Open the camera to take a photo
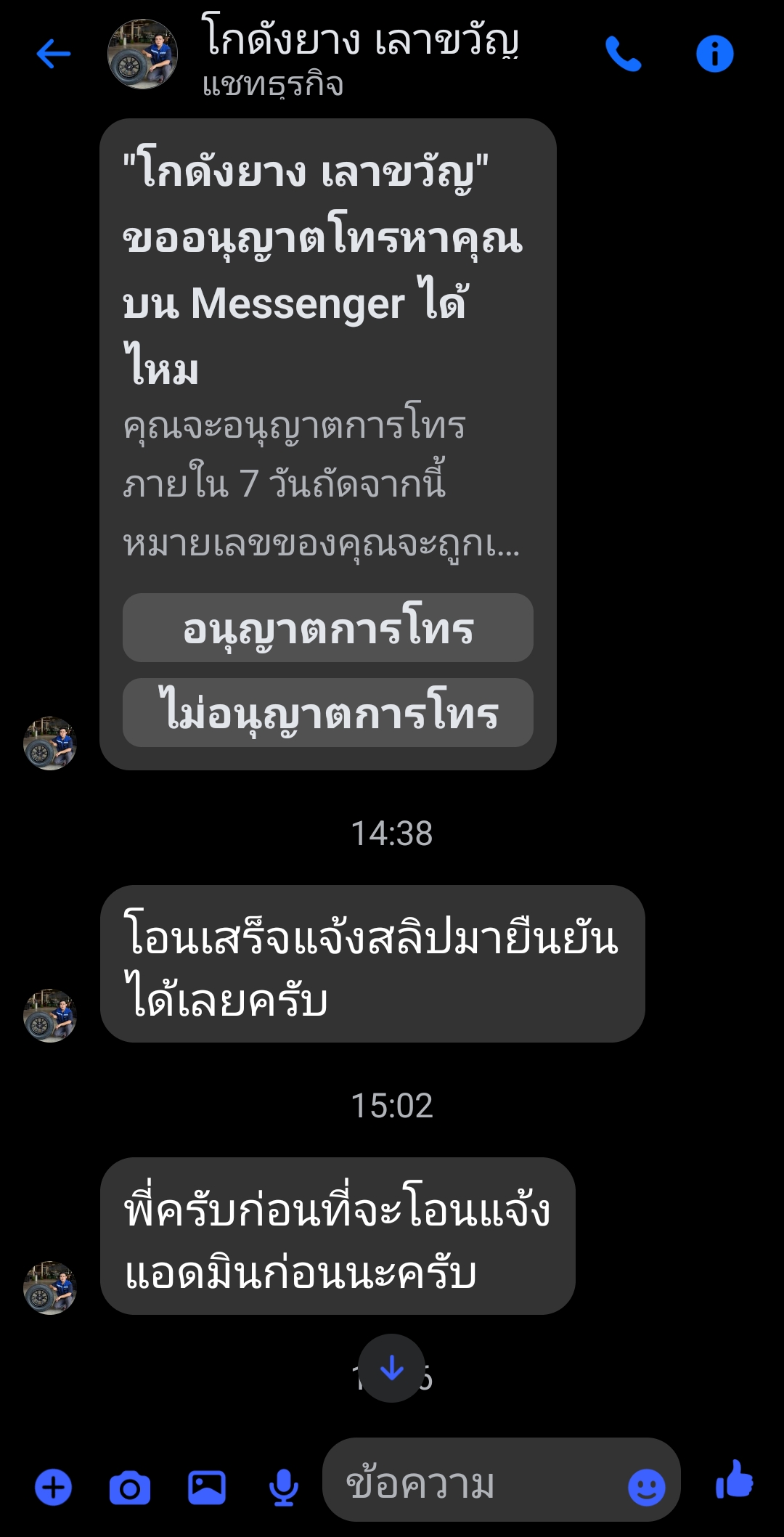The width and height of the screenshot is (784, 1537). pyautogui.click(x=130, y=1488)
